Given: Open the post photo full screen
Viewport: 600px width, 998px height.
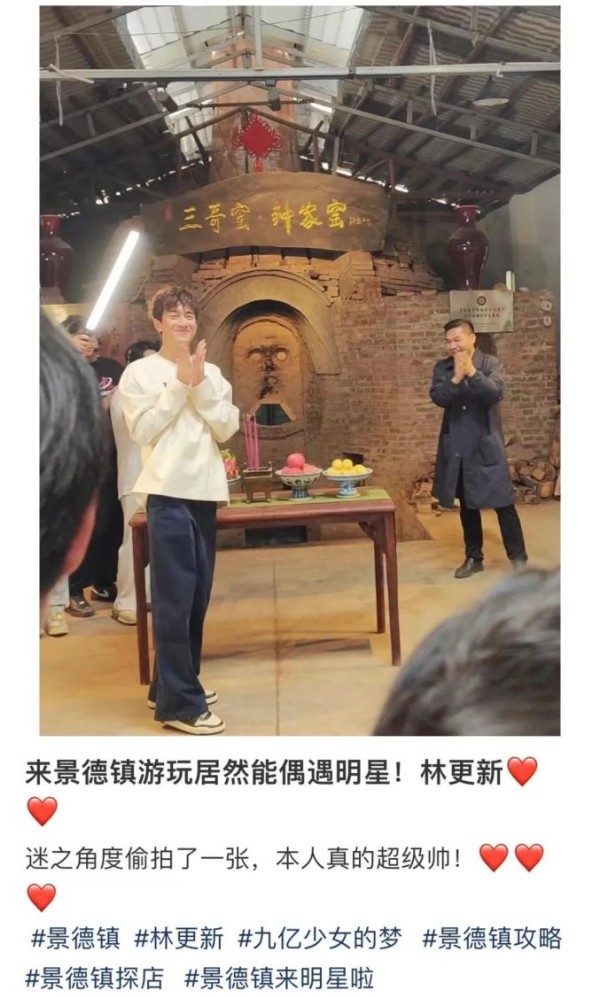Looking at the screenshot, I should pyautogui.click(x=300, y=370).
